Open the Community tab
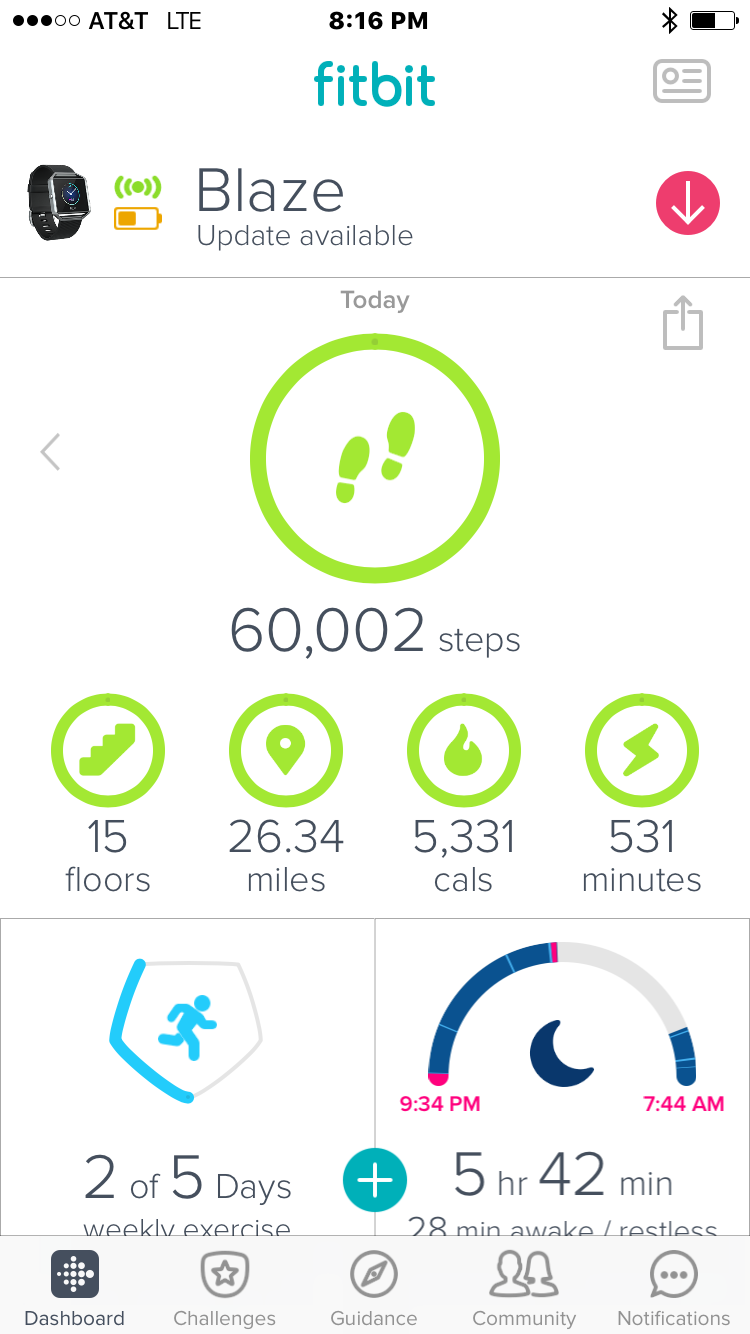750x1334 pixels. click(x=524, y=1288)
